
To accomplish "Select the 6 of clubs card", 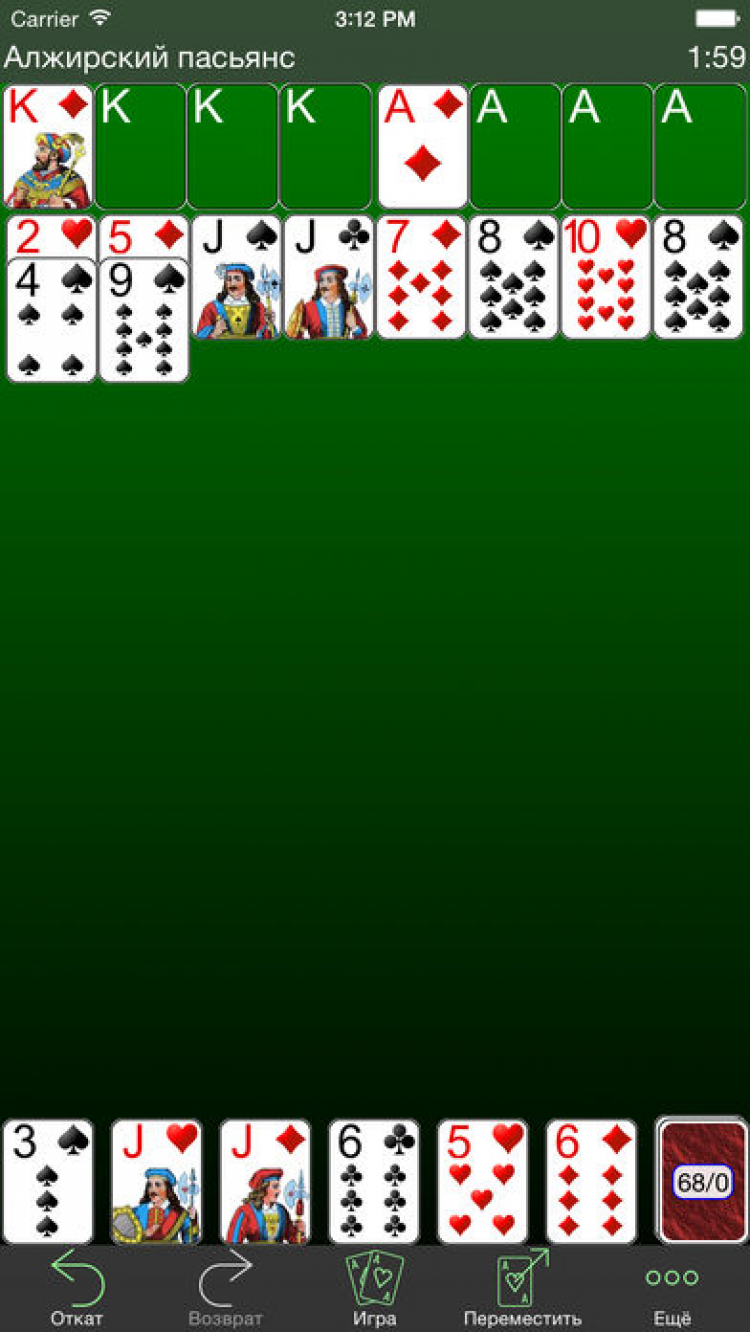I will [x=374, y=1181].
